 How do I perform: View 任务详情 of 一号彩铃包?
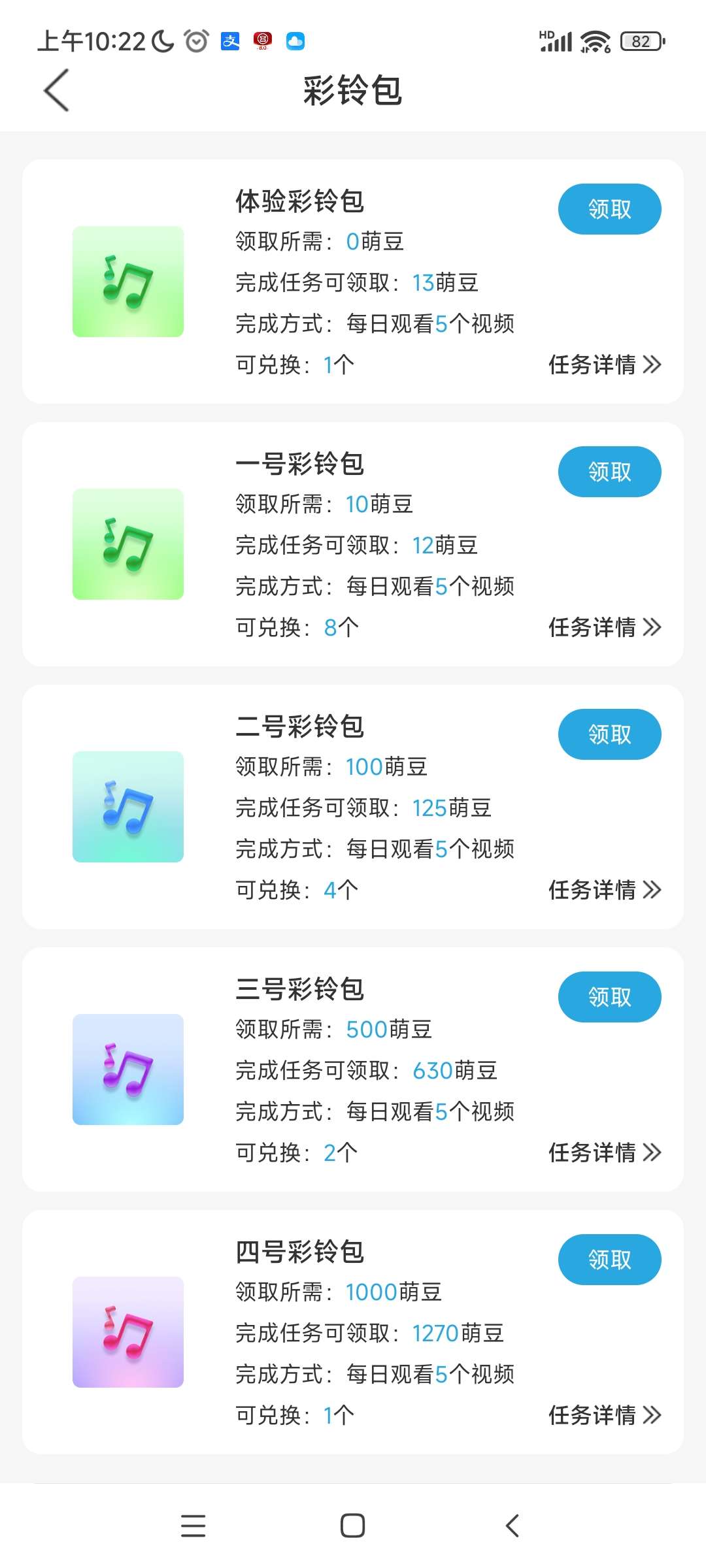(605, 627)
